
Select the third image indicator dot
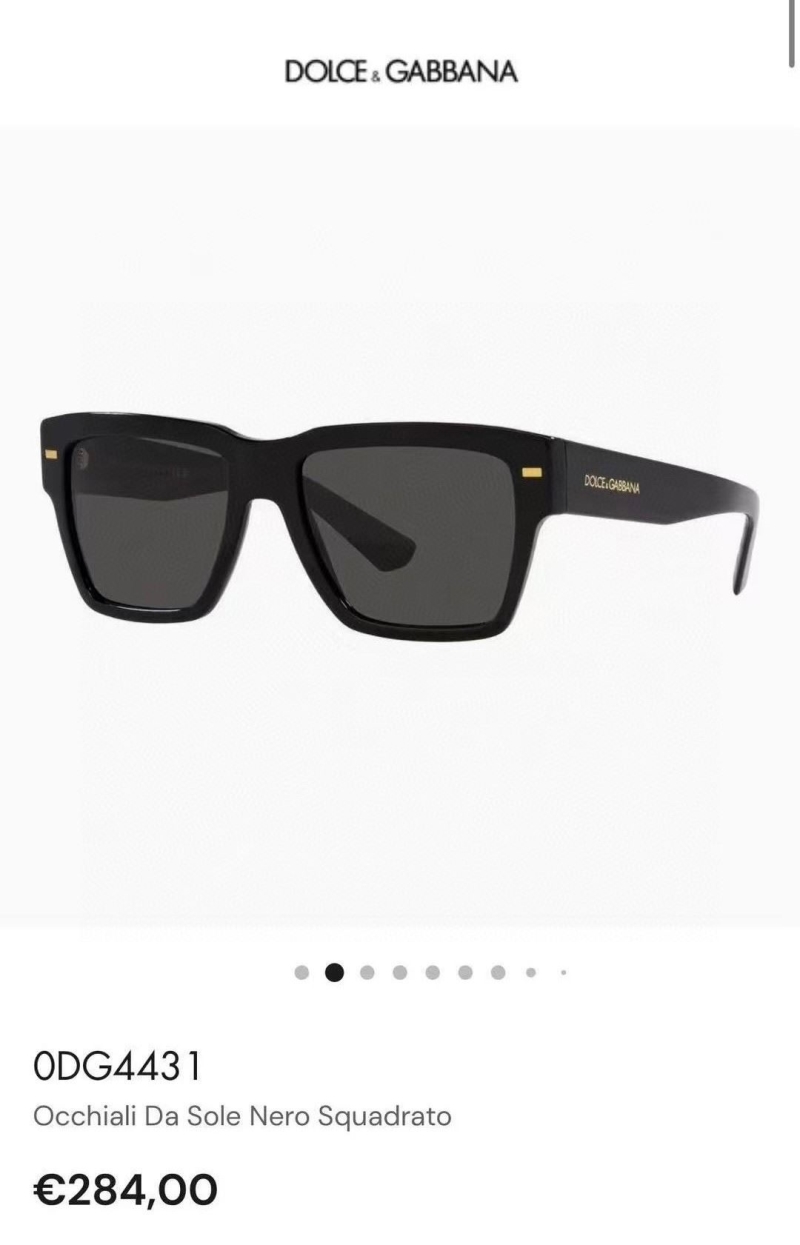367,971
